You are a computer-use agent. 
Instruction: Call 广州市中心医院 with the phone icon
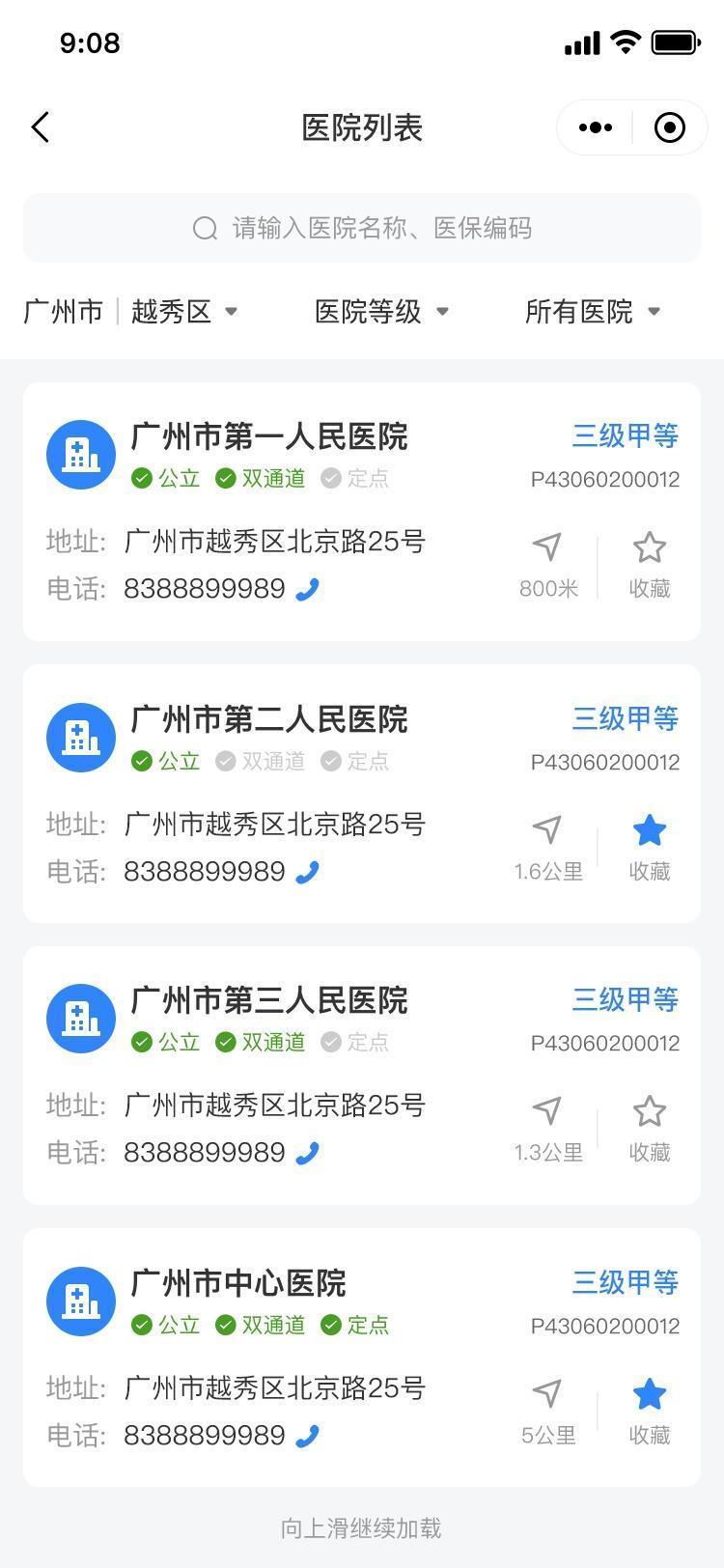tap(307, 1436)
